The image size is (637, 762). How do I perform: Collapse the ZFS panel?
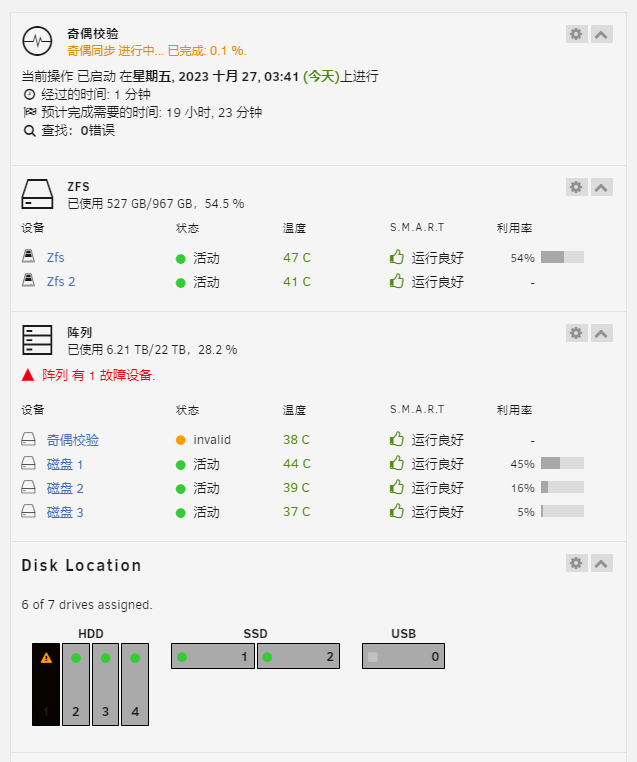point(601,187)
